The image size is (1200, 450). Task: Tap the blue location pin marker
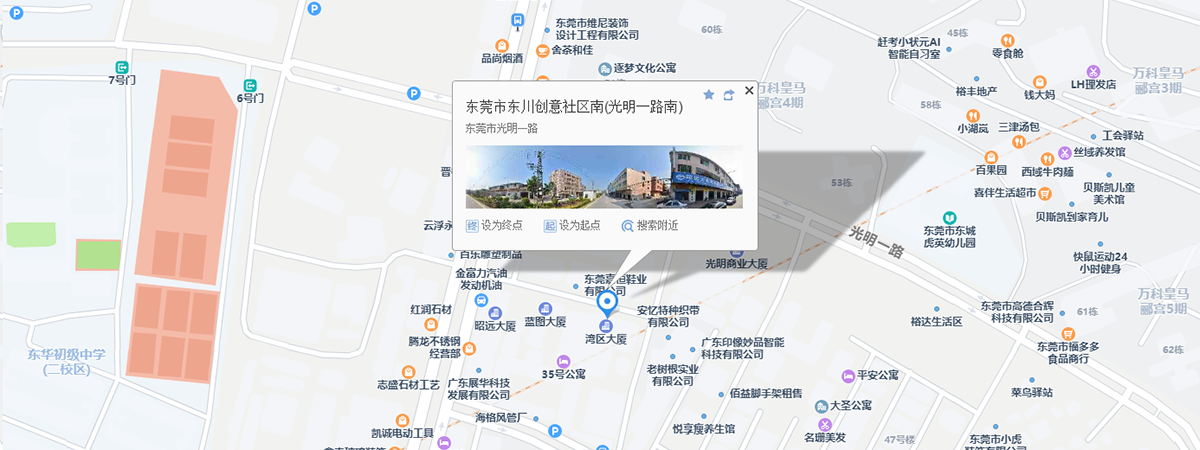point(606,303)
